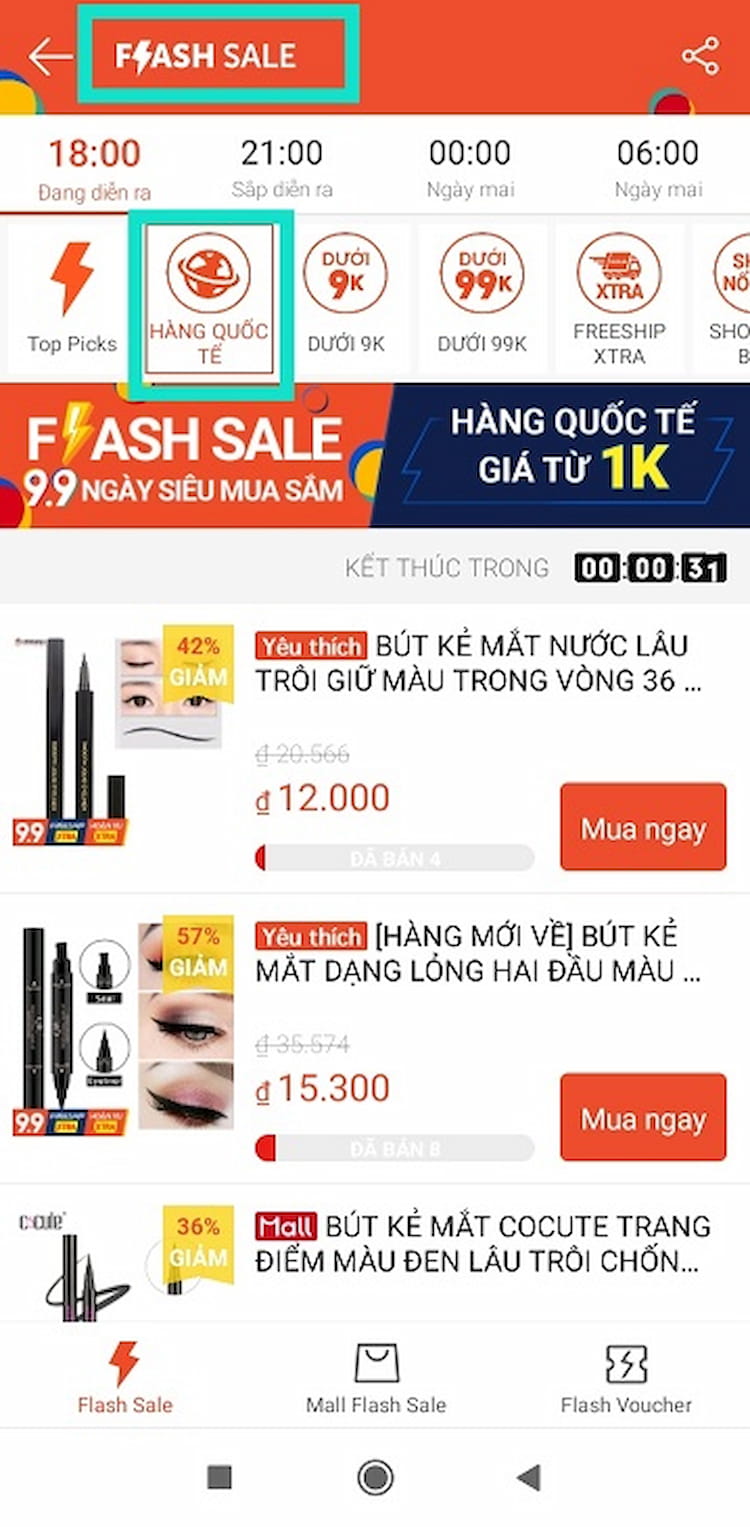Switch to Mall Flash Sale tab

click(x=376, y=1378)
